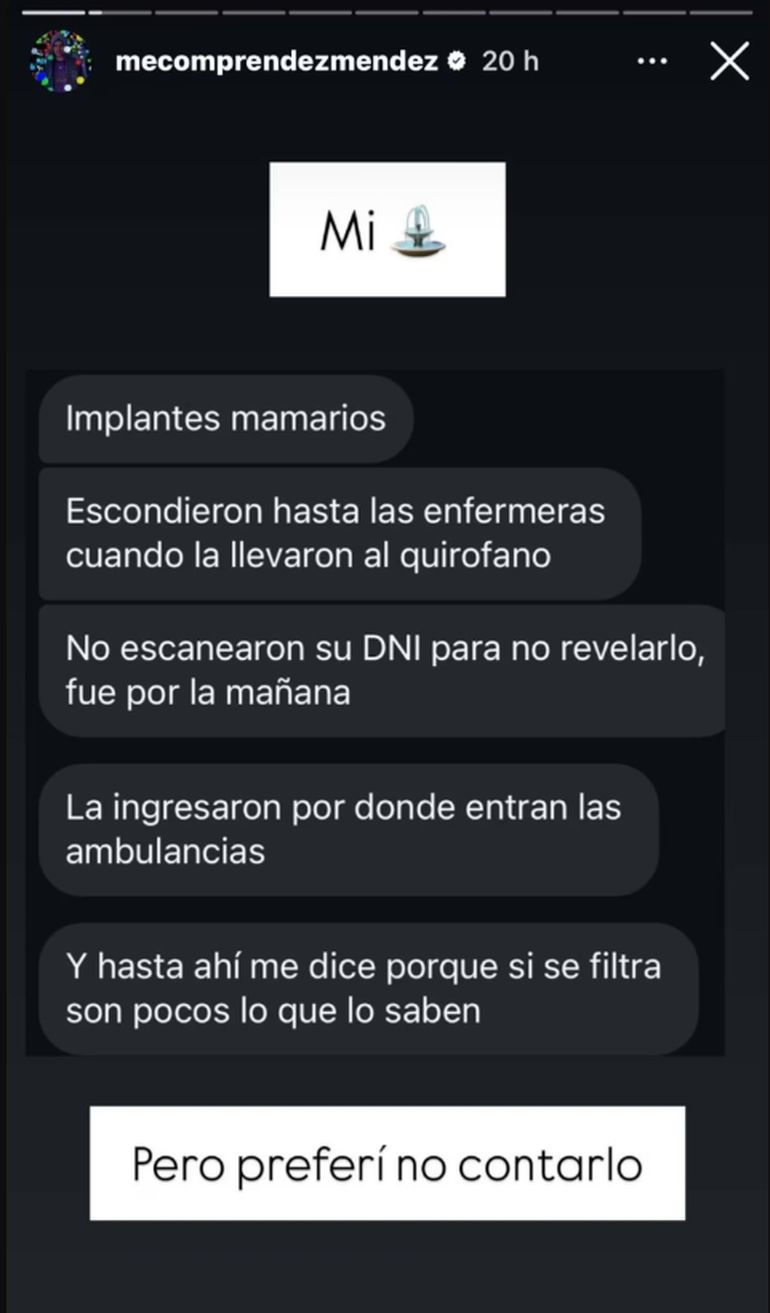Open the story's three-dot options menu
Viewport: 770px width, 1313px height.
click(x=651, y=61)
